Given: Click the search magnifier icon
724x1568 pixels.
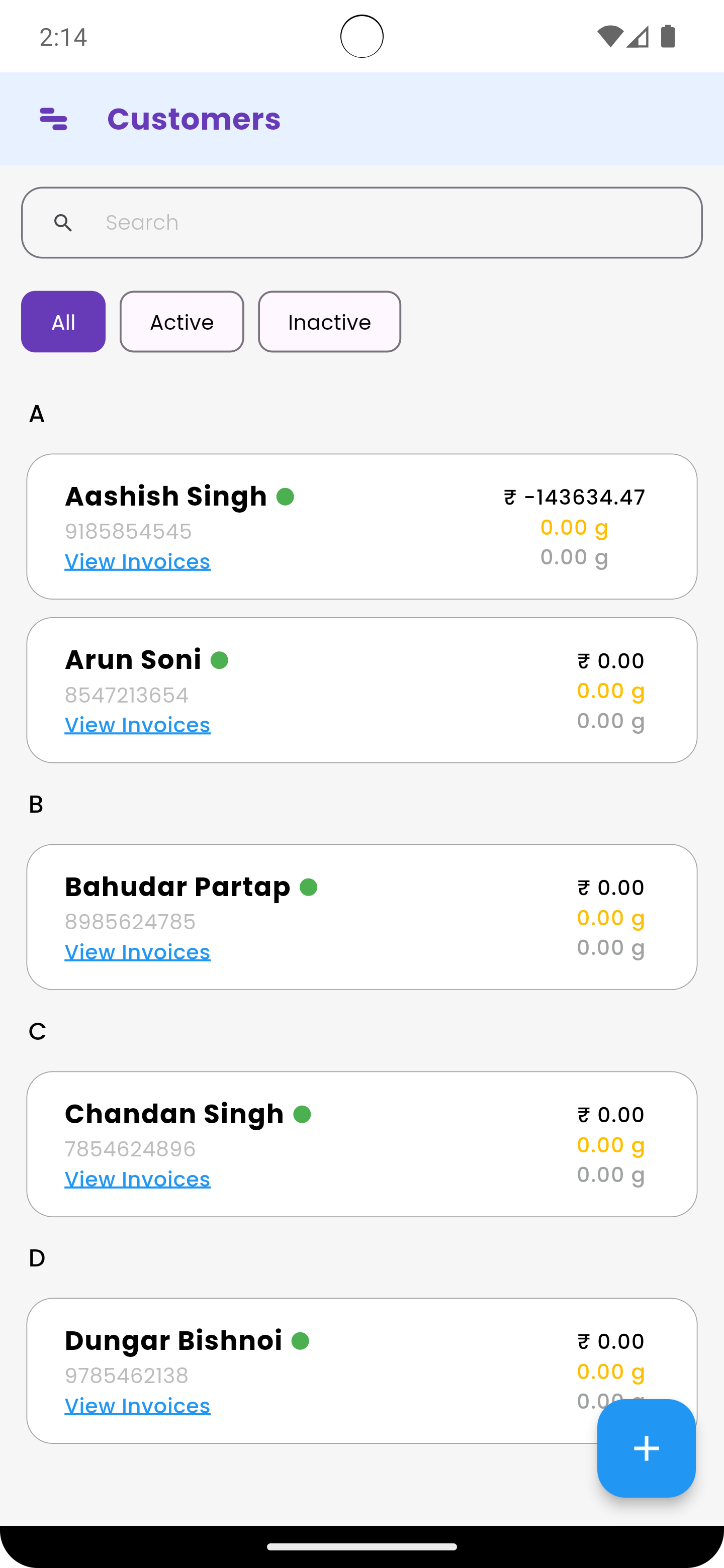Looking at the screenshot, I should pos(64,223).
